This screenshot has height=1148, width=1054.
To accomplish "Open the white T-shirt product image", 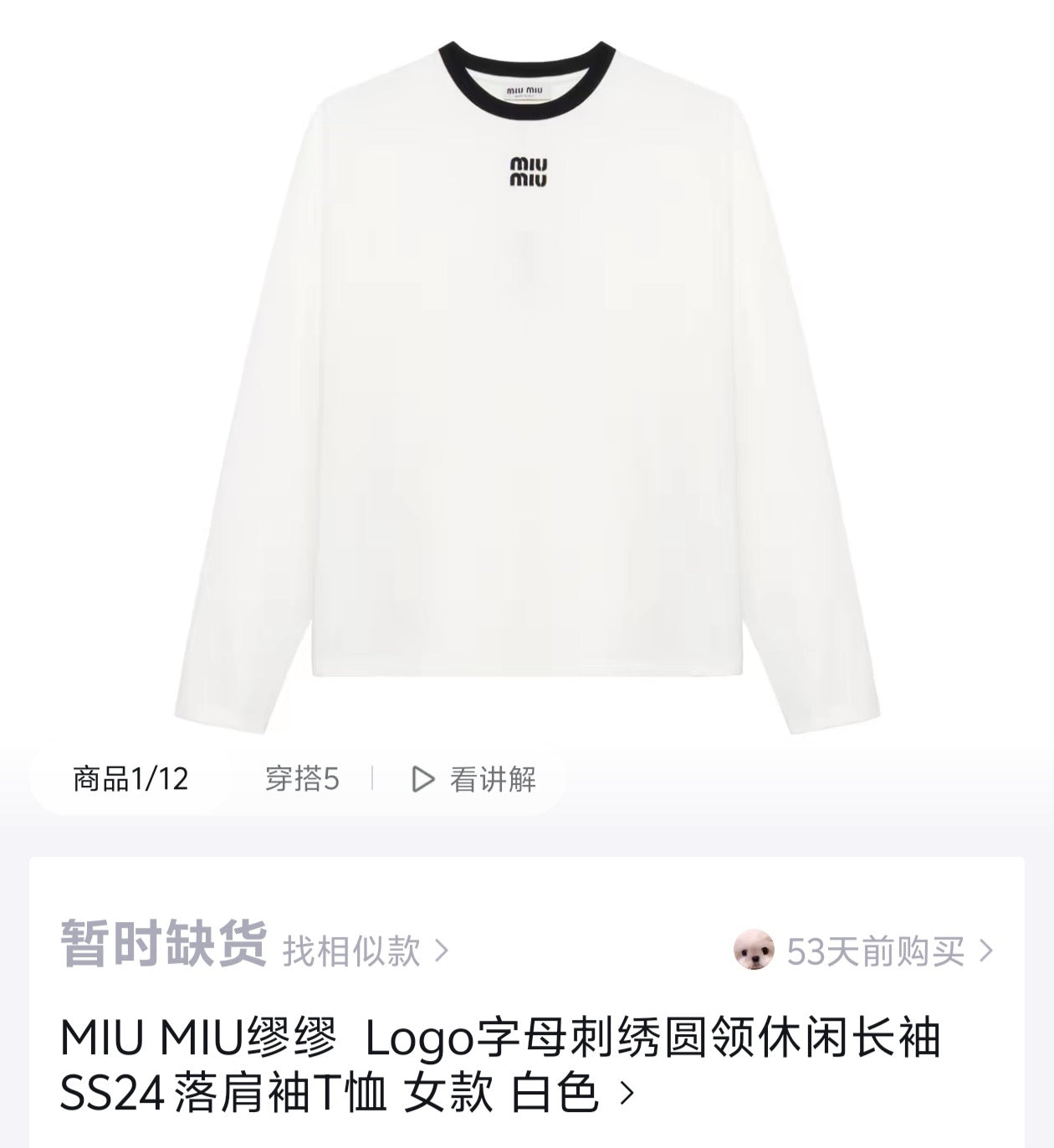I will click(527, 385).
